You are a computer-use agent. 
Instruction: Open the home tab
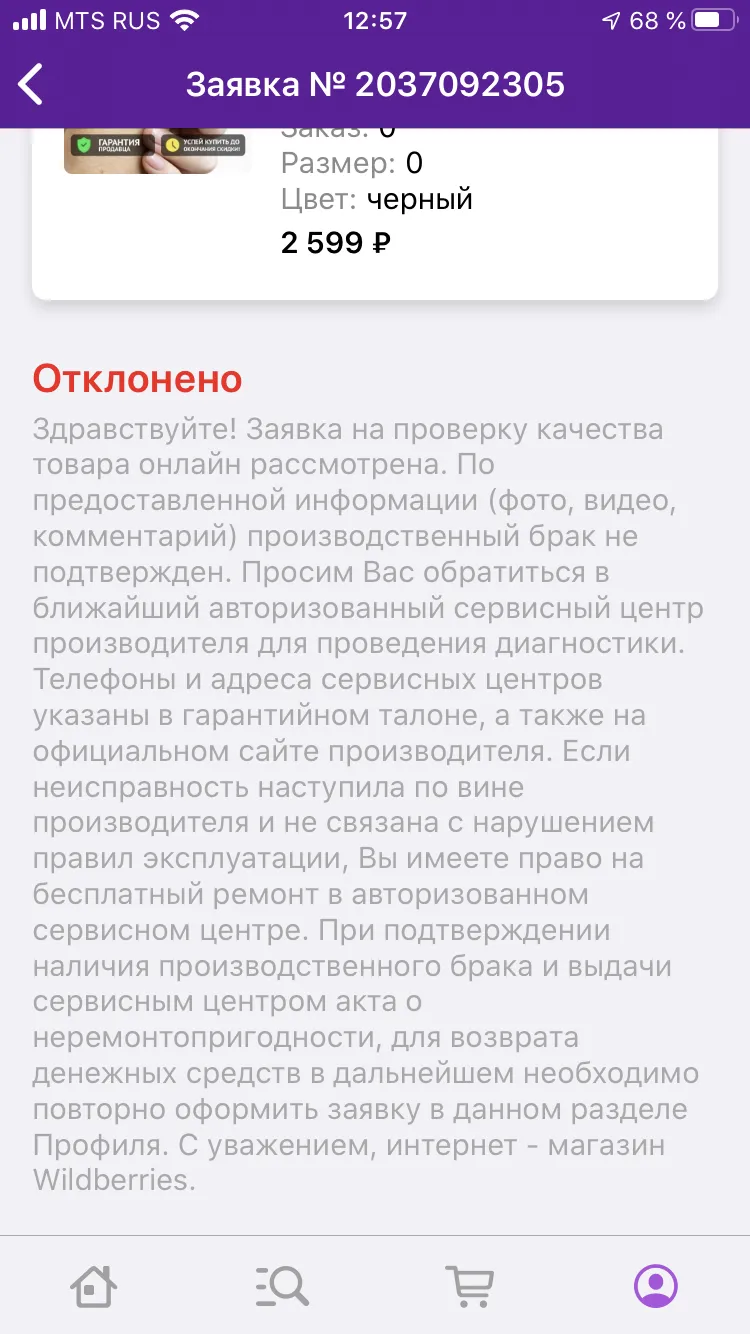click(93, 1285)
